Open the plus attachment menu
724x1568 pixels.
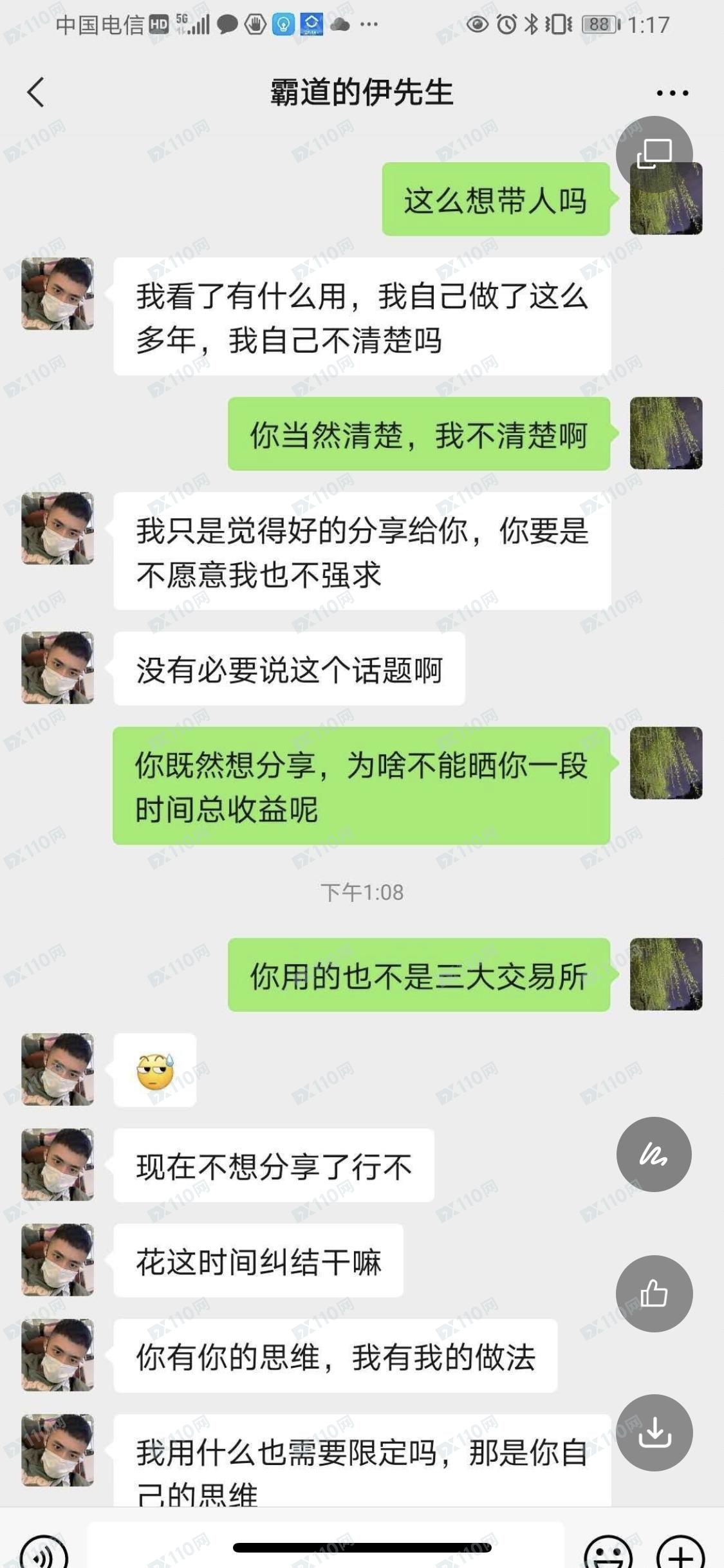(680, 1551)
